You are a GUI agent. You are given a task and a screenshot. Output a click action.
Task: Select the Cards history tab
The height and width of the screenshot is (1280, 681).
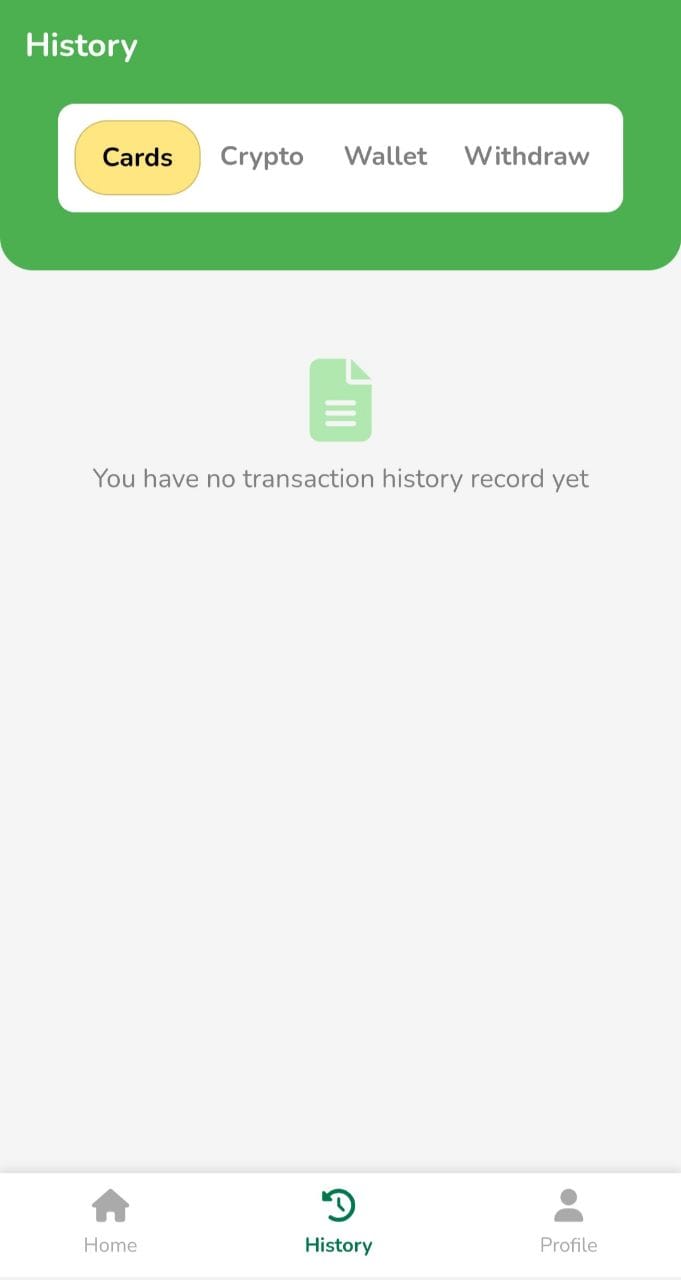(x=138, y=158)
